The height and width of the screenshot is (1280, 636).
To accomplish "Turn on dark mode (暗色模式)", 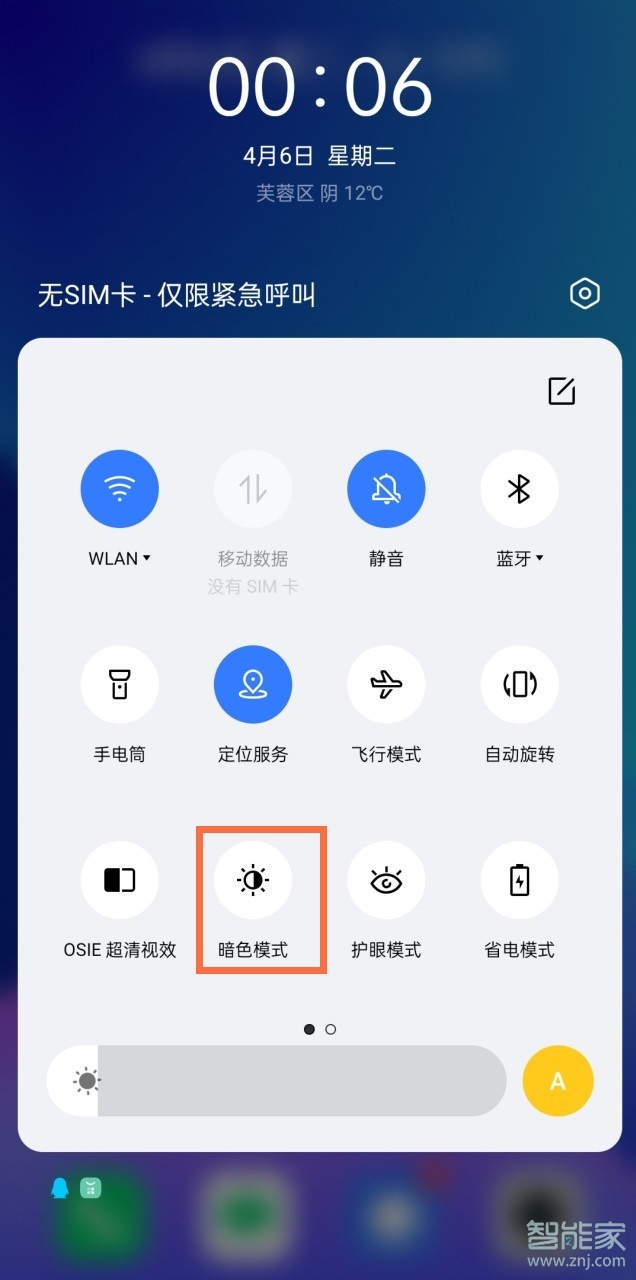I will point(253,880).
